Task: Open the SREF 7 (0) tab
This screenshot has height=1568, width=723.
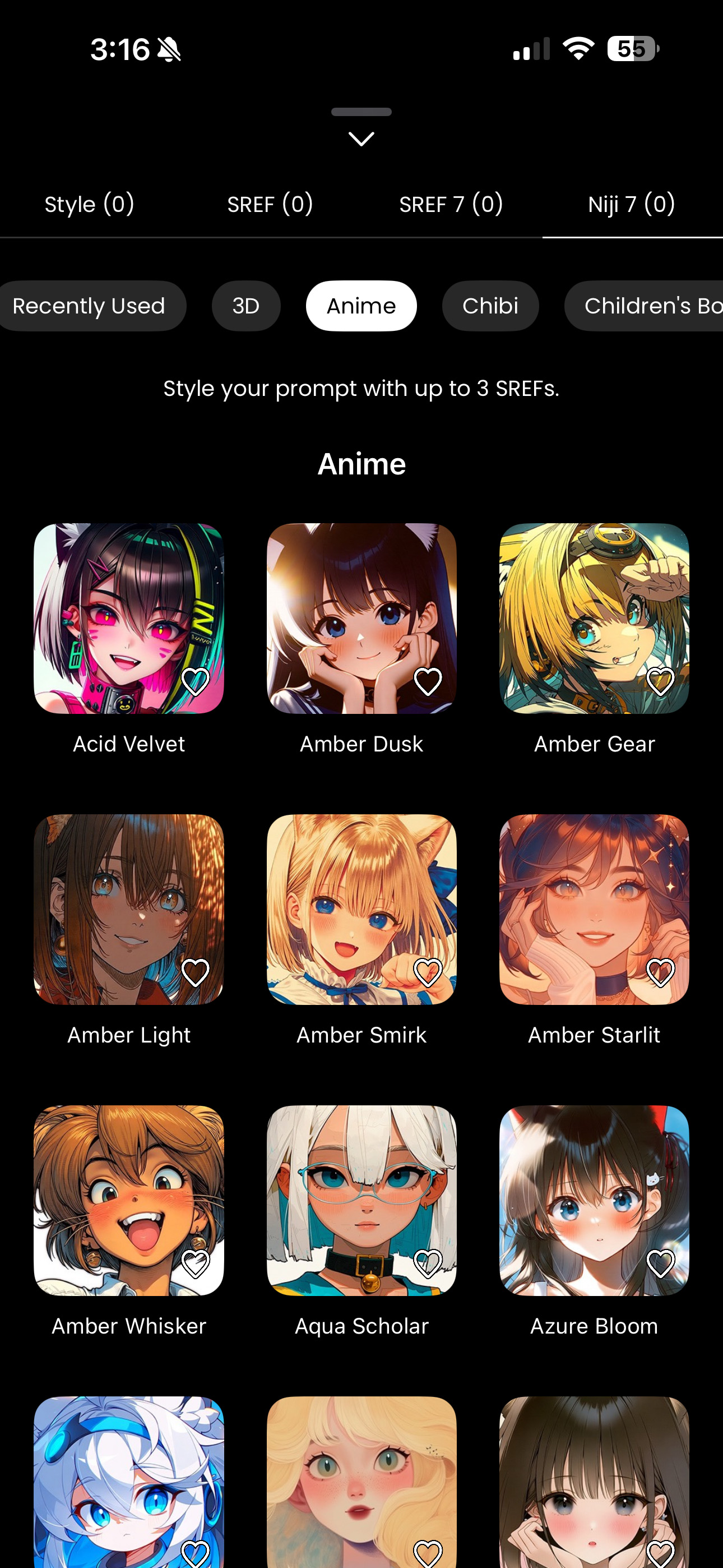Action: (451, 205)
